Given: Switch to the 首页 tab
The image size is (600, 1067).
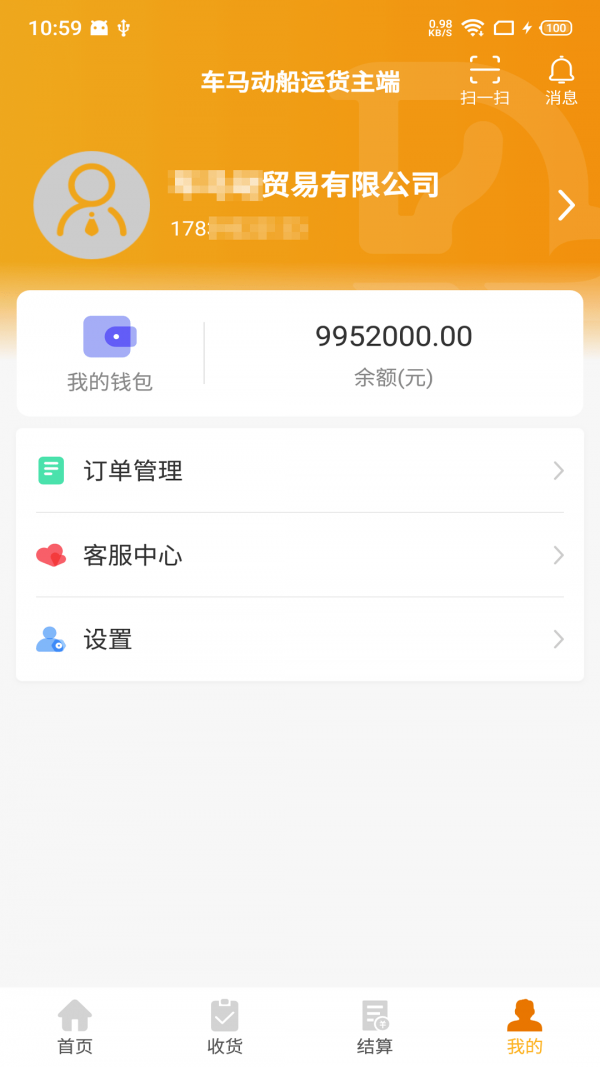Looking at the screenshot, I should [75, 1027].
